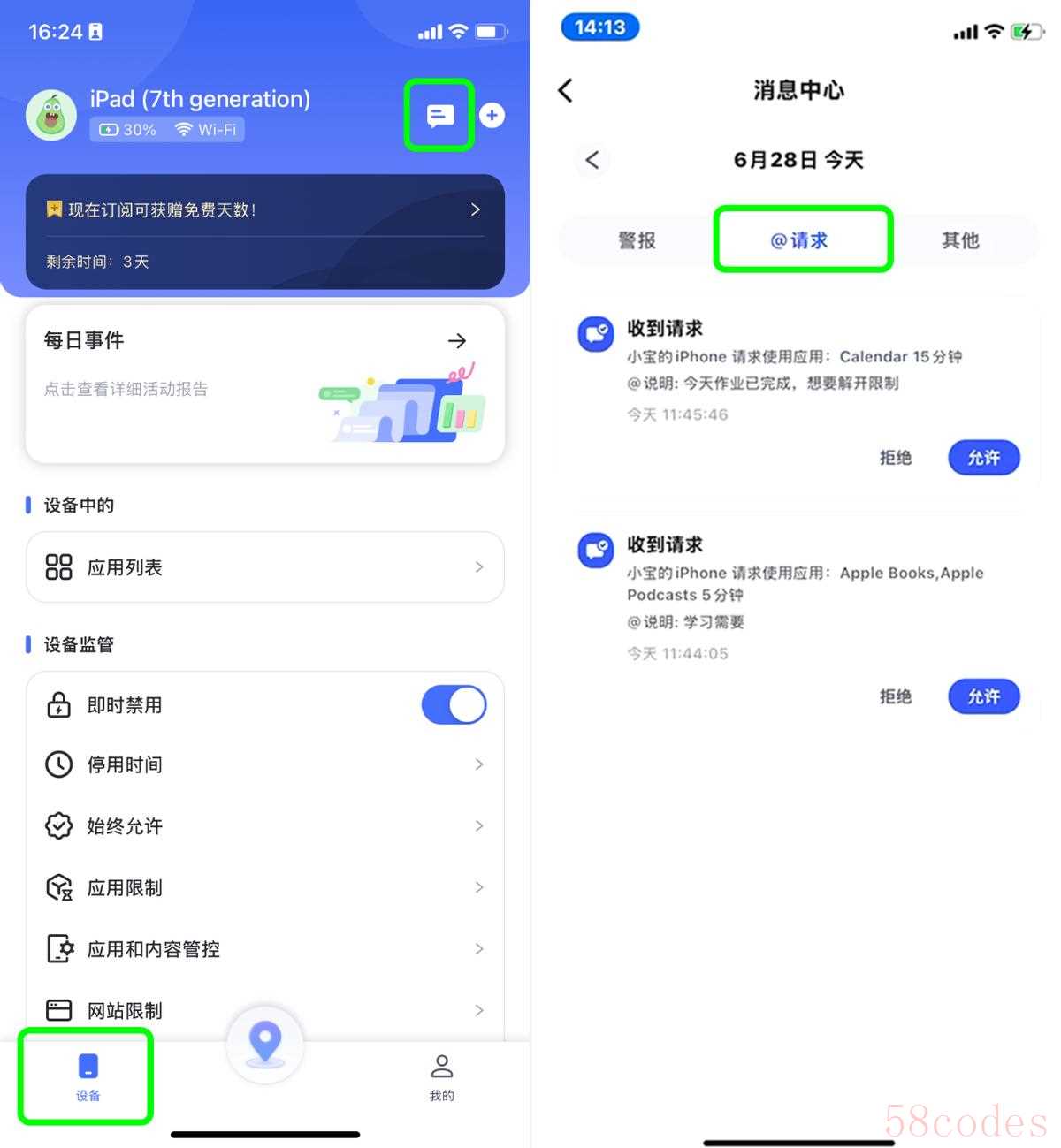The width and height of the screenshot is (1061, 1148).
Task: Switch to the 我的 tab
Action: coord(441,1076)
